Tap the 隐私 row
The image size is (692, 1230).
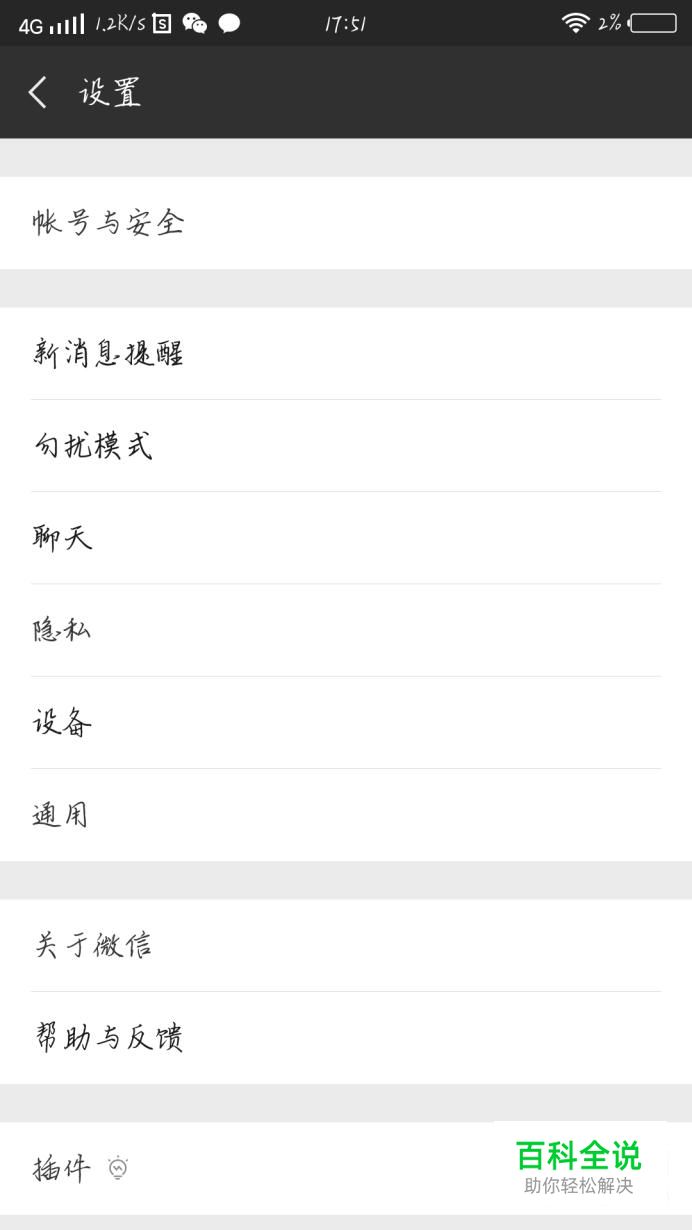346,630
